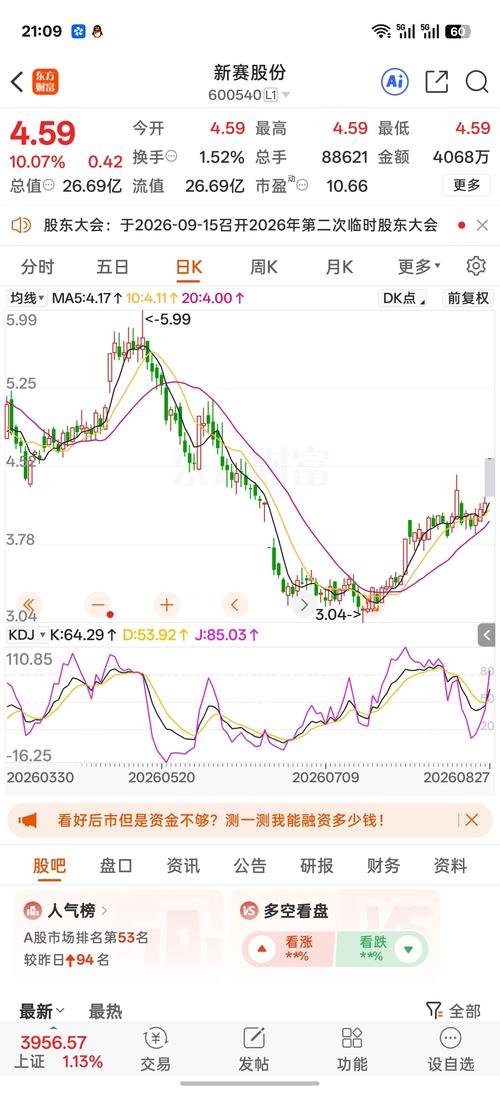Open 交易 in bottom bar
Screen dimensions: 500x1094
coord(156,1049)
